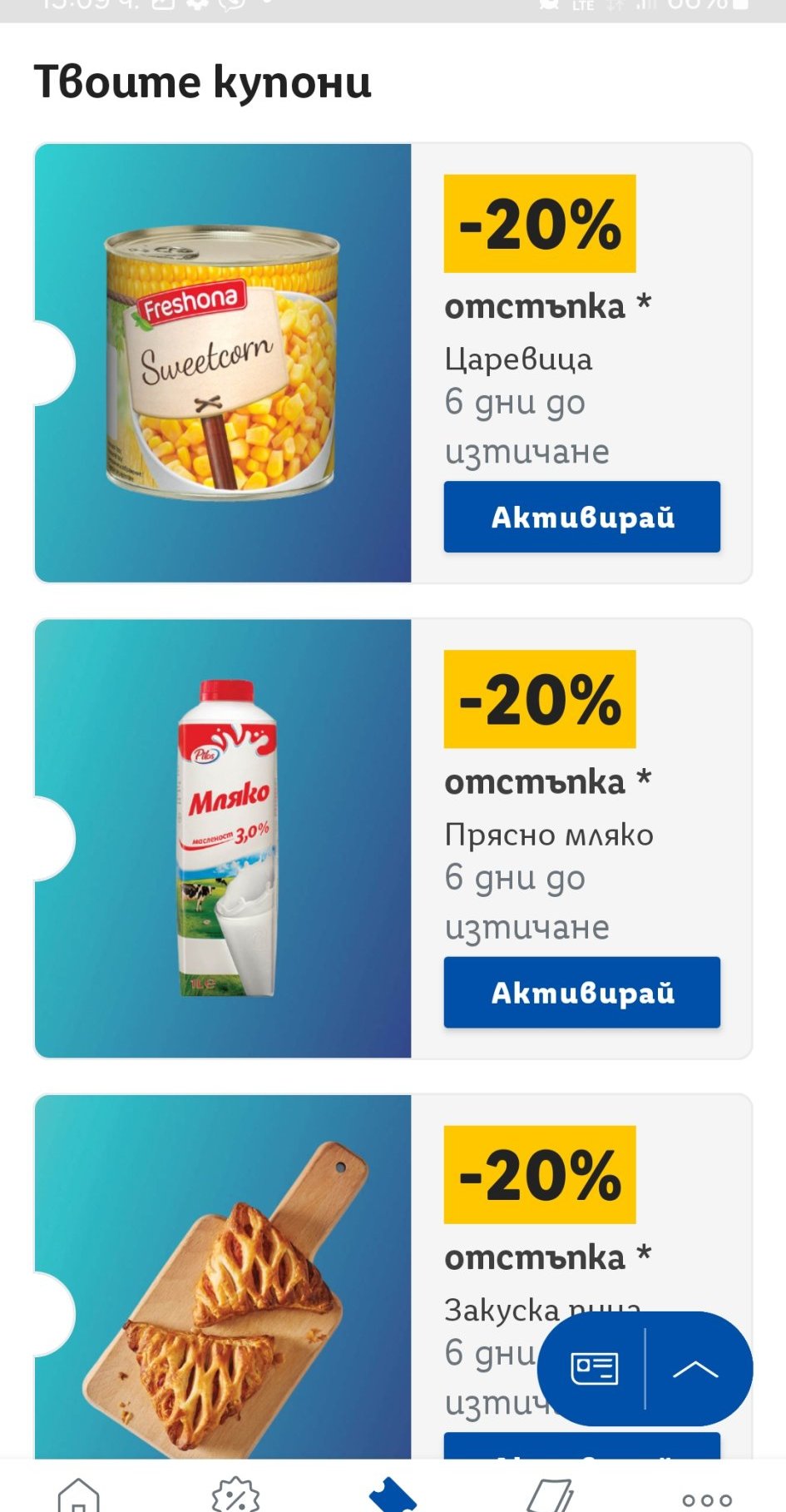Image resolution: width=786 pixels, height=1512 pixels.
Task: Show the loyalty card from floating button
Action: click(x=594, y=1369)
